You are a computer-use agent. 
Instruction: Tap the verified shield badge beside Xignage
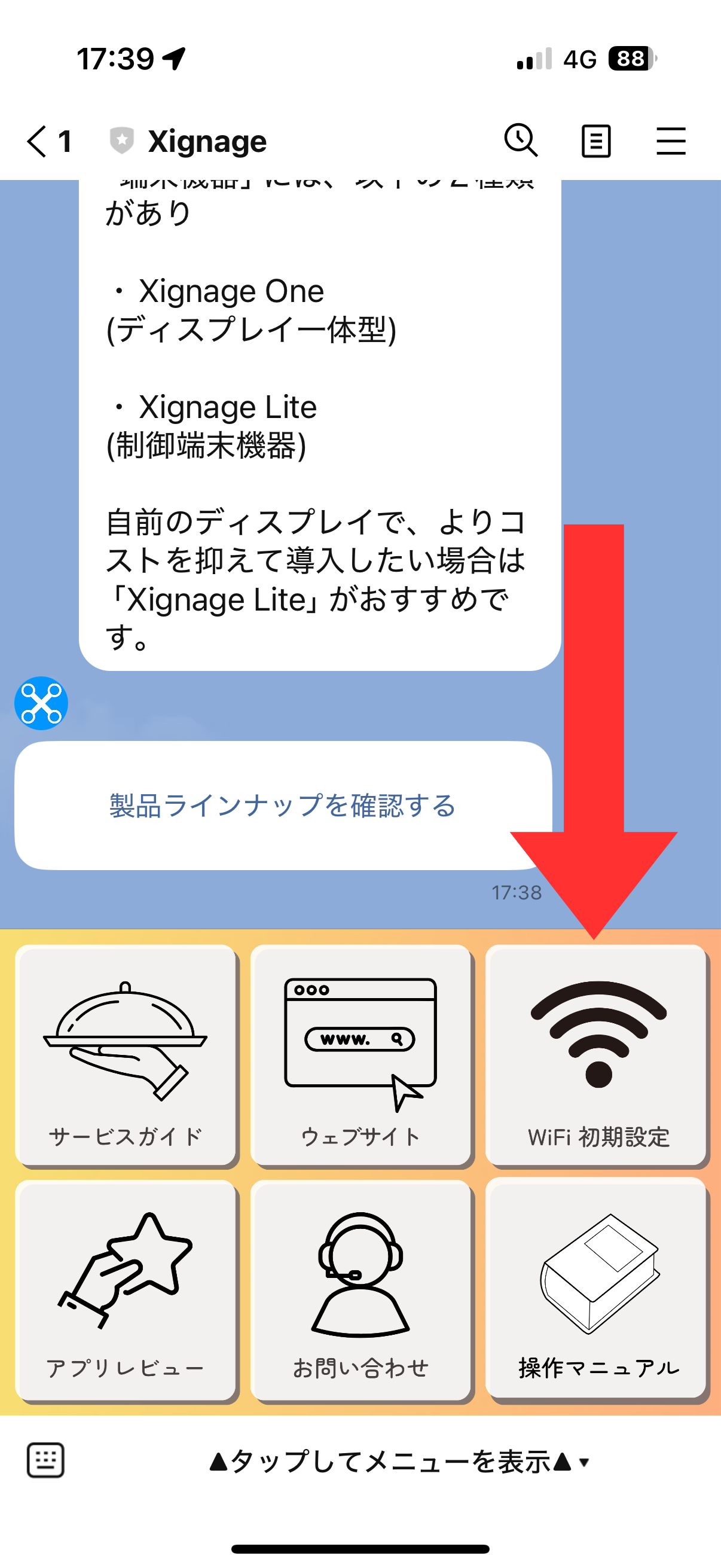(x=121, y=141)
